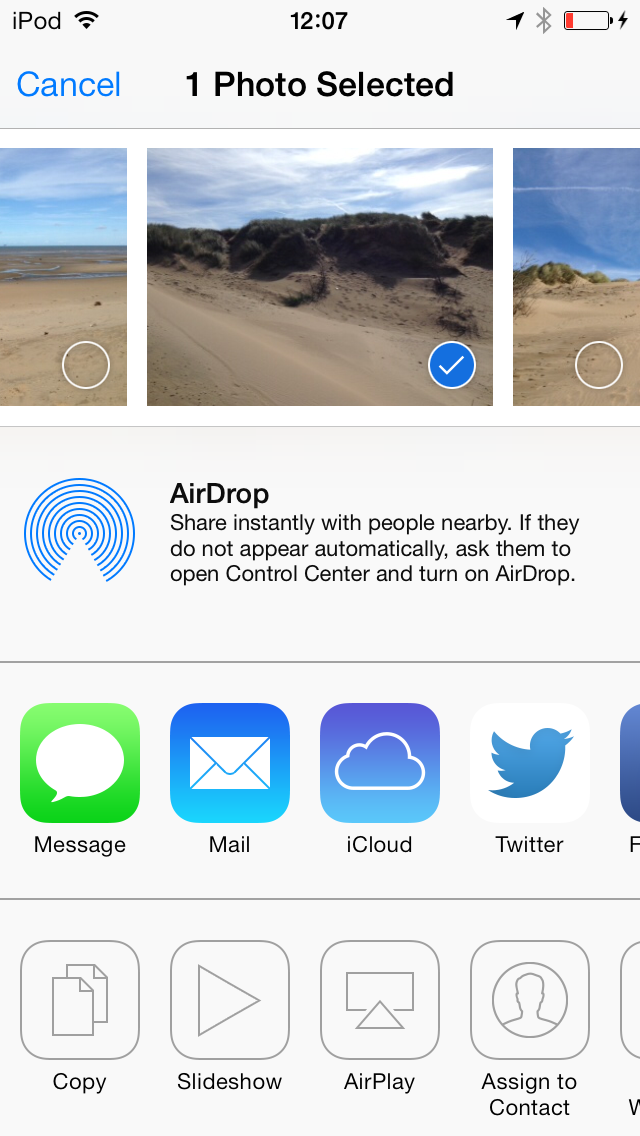Viewport: 640px width, 1136px height.
Task: Share the photo via Message
Action: [x=80, y=763]
